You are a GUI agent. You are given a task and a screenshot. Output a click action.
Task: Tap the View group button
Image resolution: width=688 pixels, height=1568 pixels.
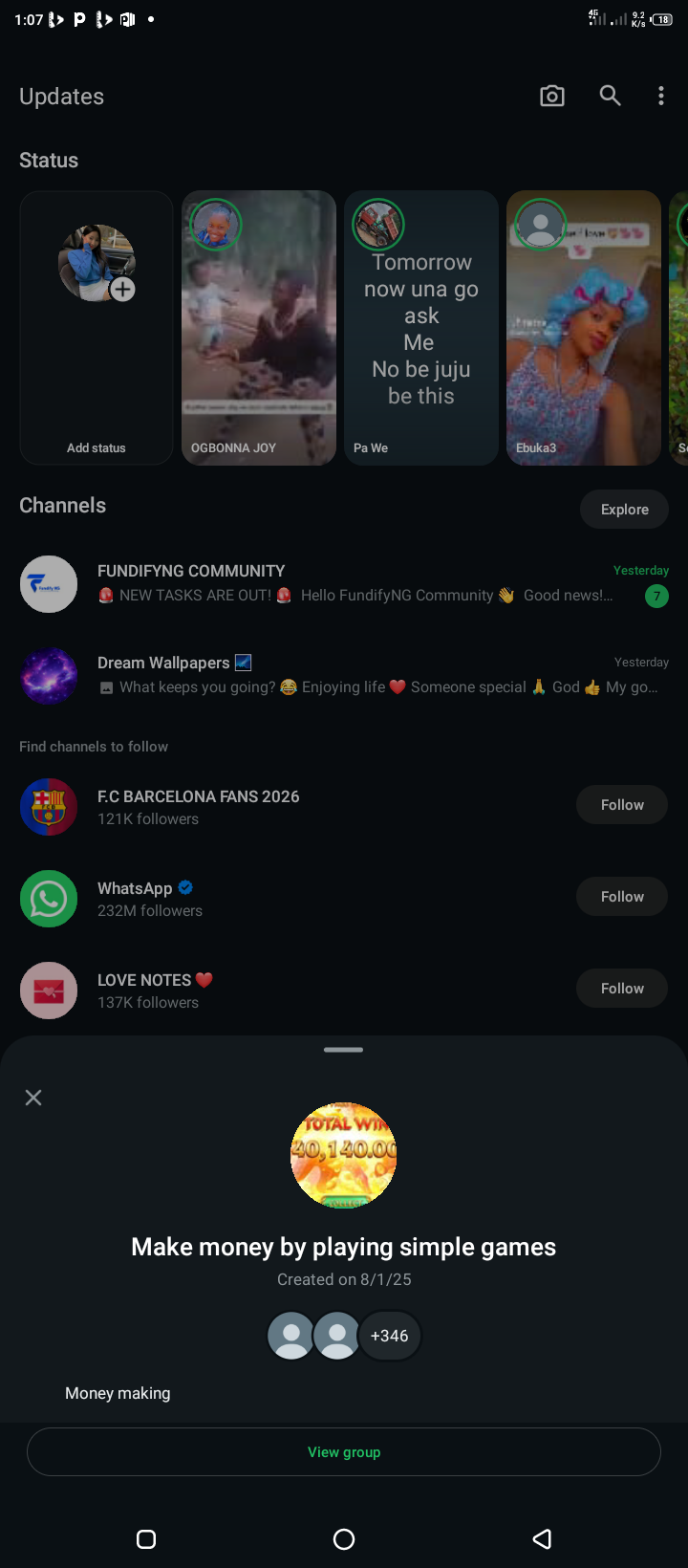click(x=344, y=1451)
